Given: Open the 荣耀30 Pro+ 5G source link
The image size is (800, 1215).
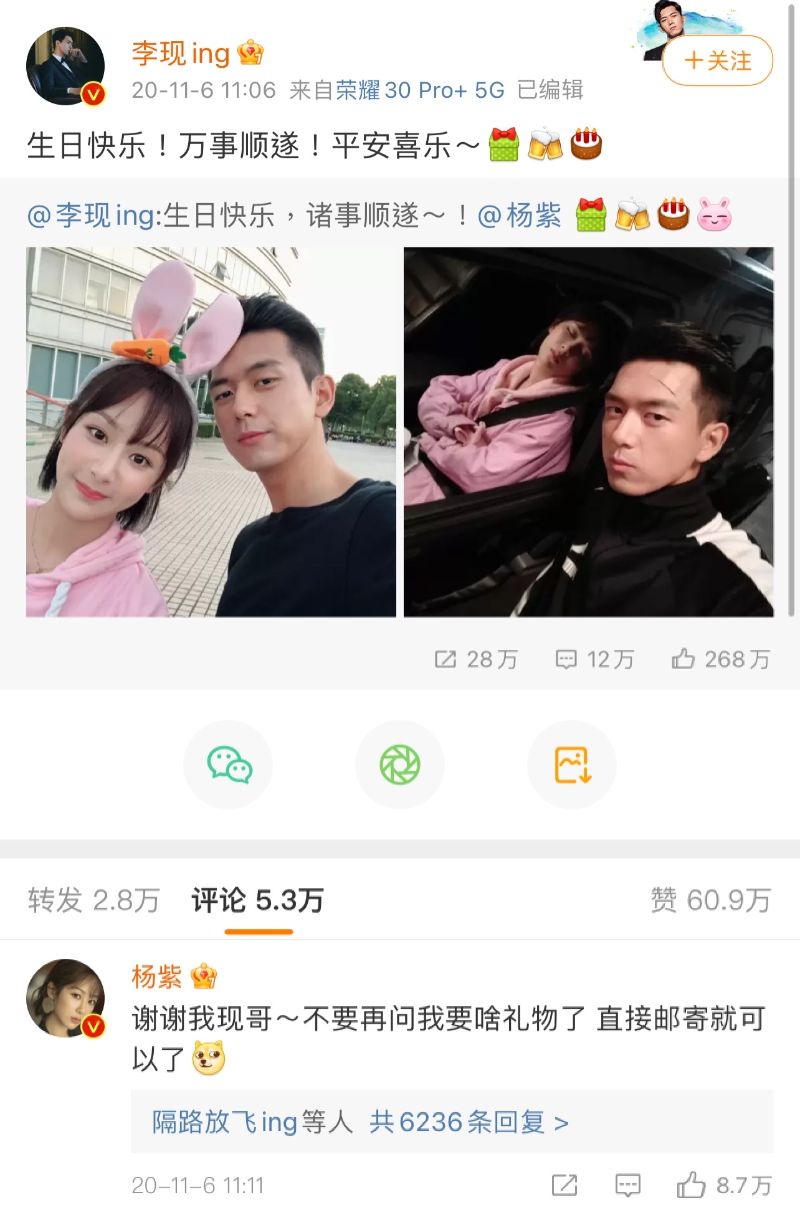Looking at the screenshot, I should 420,90.
